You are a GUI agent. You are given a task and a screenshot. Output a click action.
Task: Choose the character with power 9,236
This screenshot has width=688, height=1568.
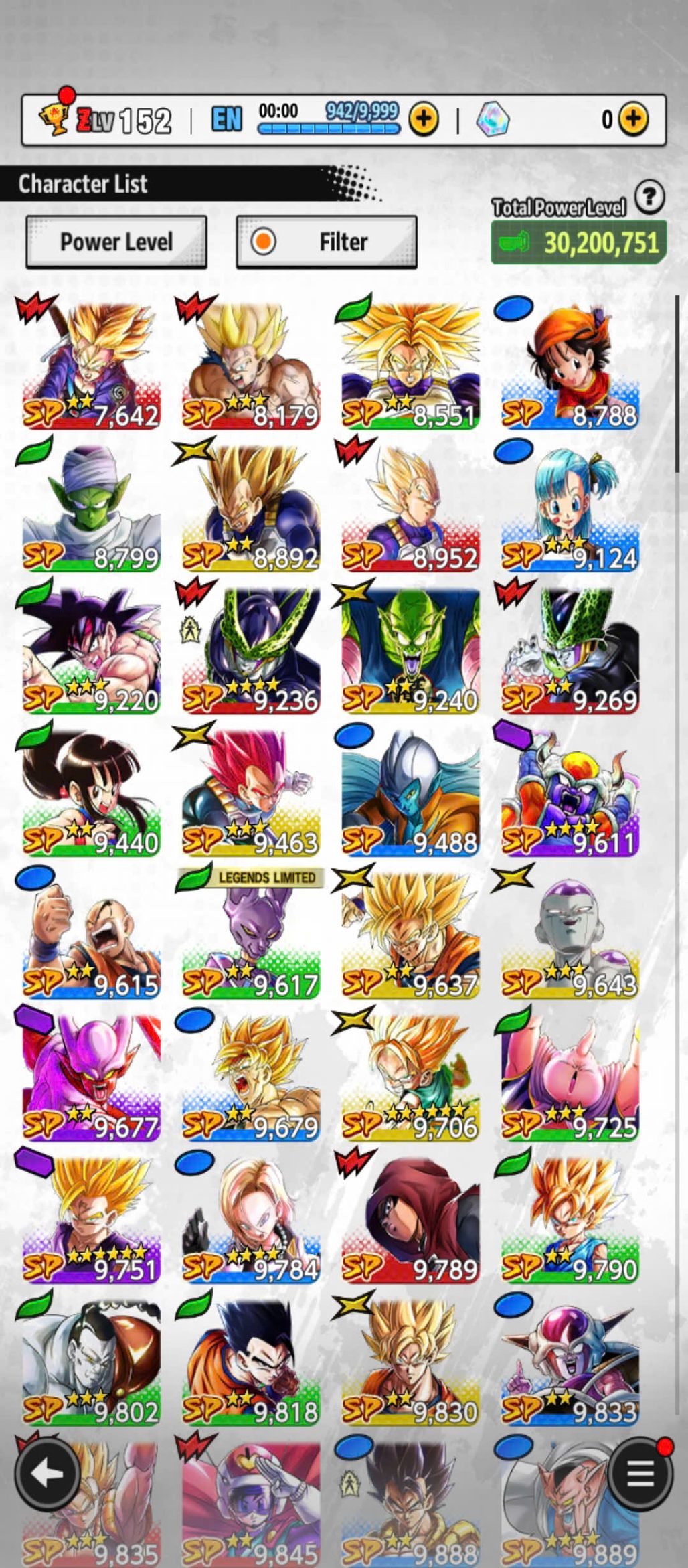pos(251,650)
